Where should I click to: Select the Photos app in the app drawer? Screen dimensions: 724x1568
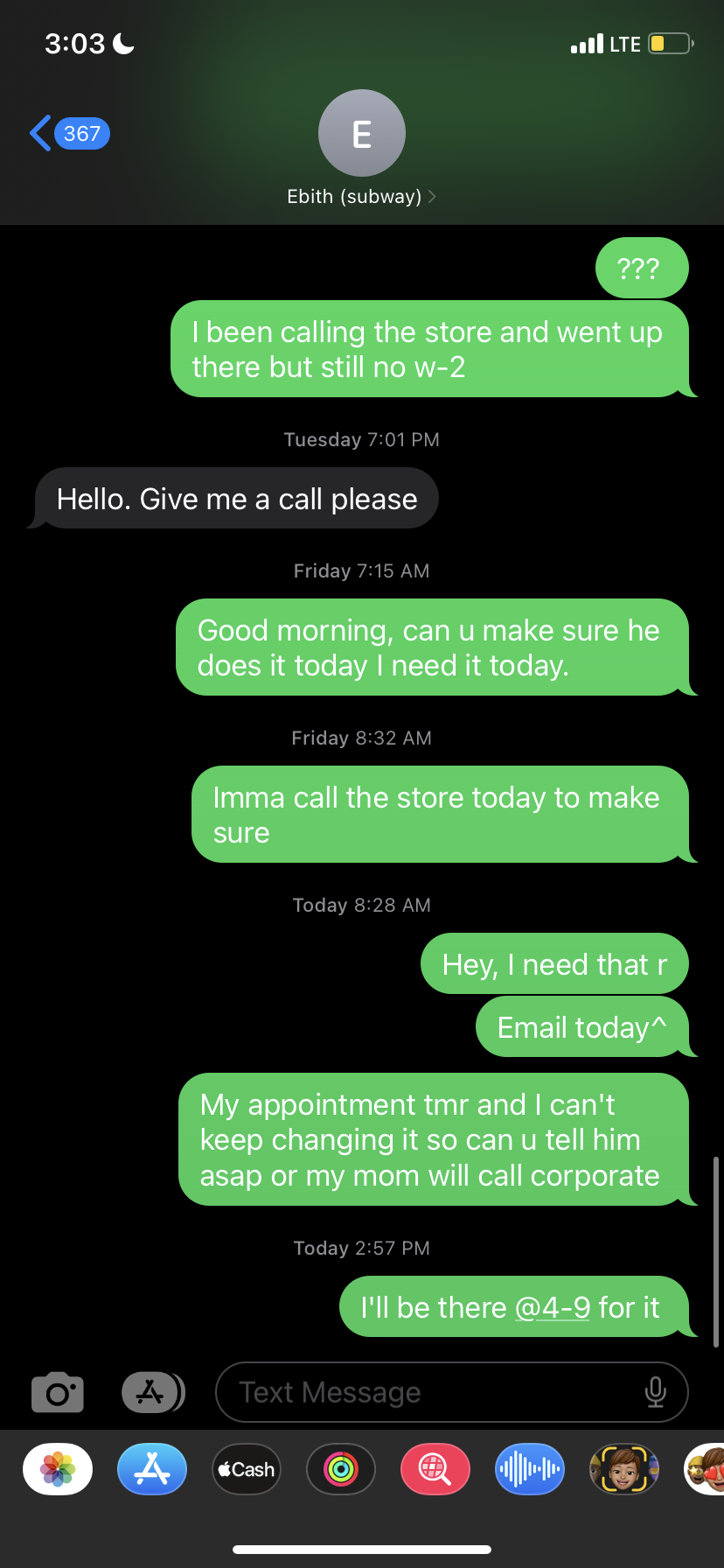tap(57, 1469)
